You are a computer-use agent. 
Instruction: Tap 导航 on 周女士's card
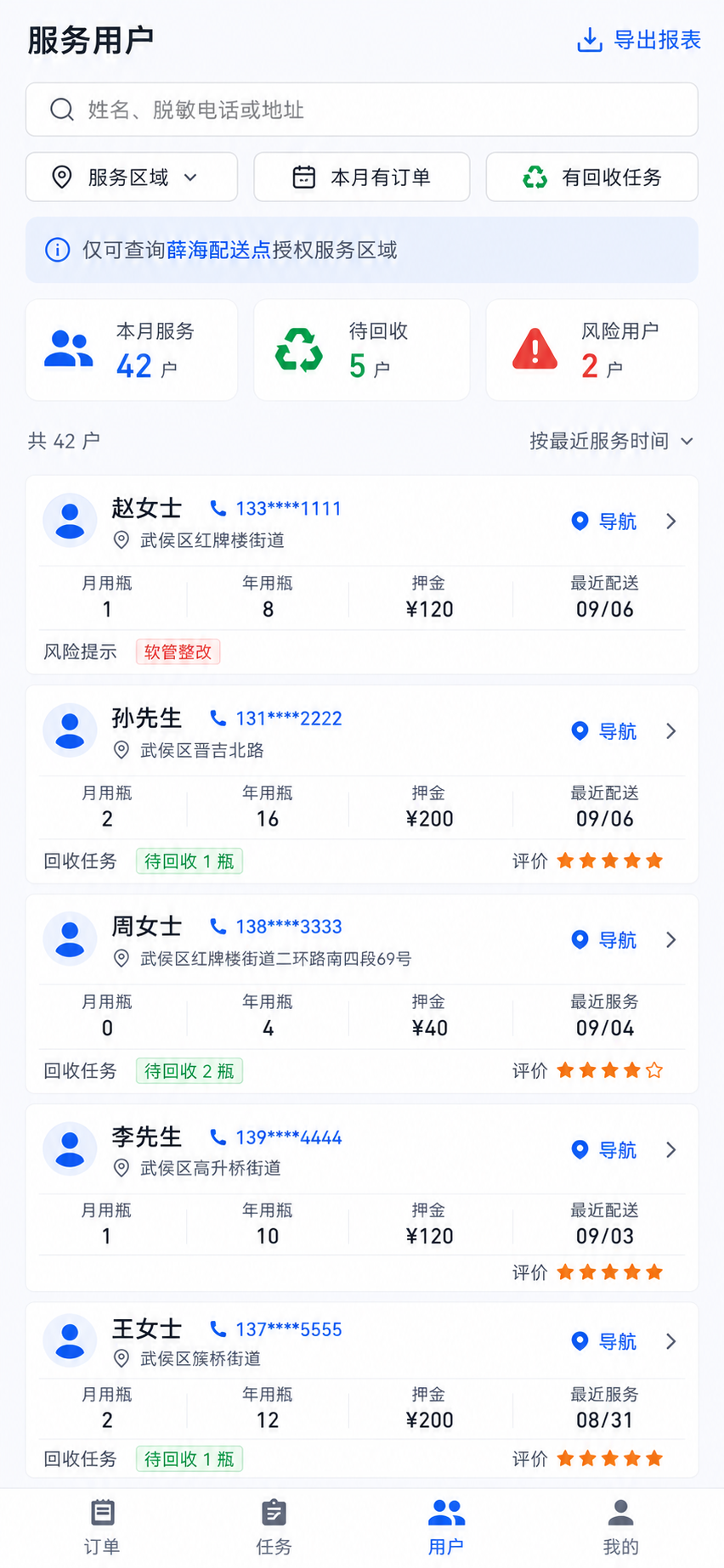pyautogui.click(x=604, y=939)
